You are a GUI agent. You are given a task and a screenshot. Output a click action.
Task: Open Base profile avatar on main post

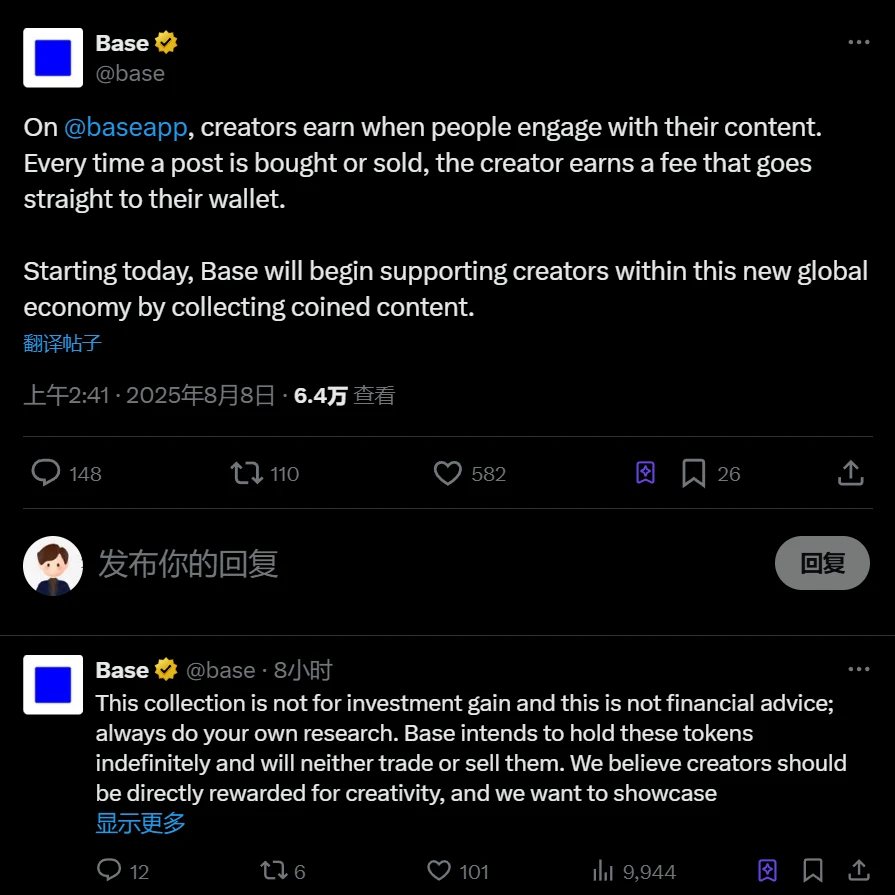point(53,58)
